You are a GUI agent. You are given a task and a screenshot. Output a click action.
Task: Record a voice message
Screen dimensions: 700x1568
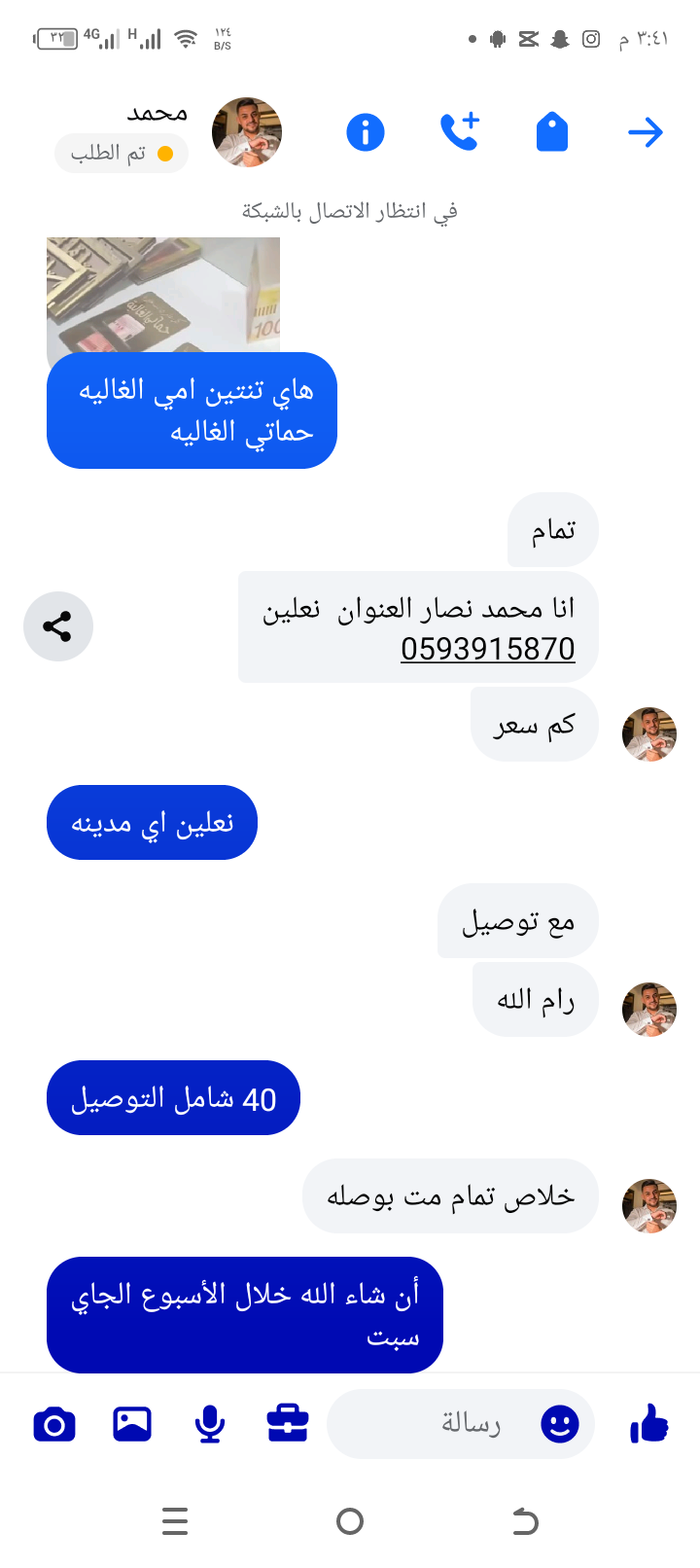(x=210, y=1425)
